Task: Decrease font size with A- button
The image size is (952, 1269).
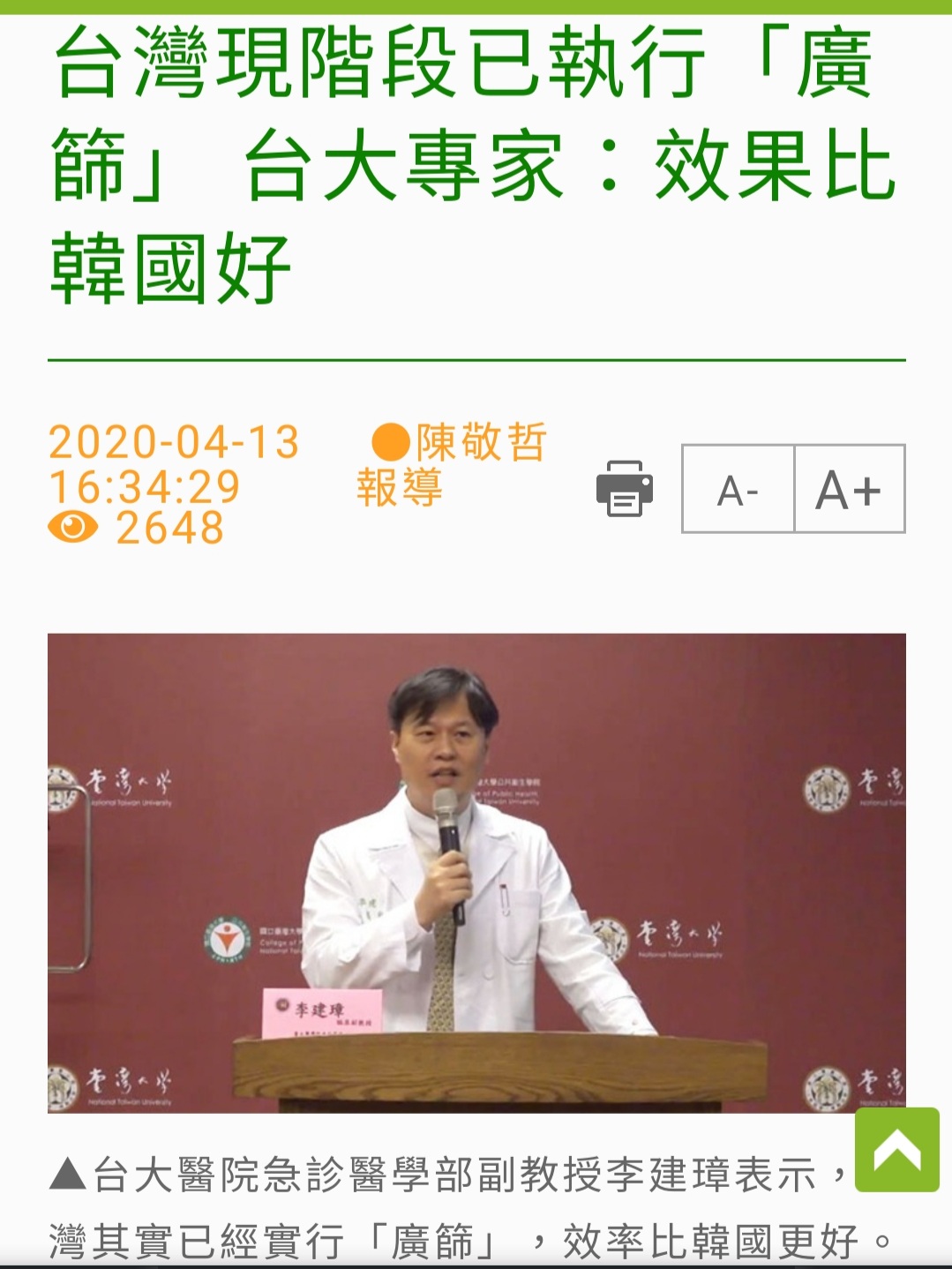Action: (x=738, y=489)
